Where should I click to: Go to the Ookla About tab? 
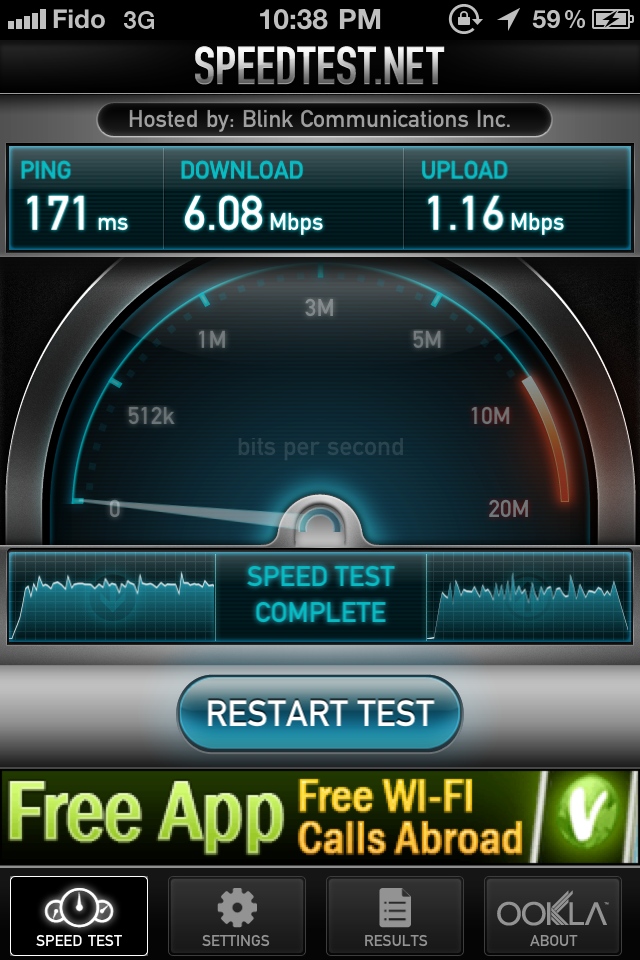553,916
